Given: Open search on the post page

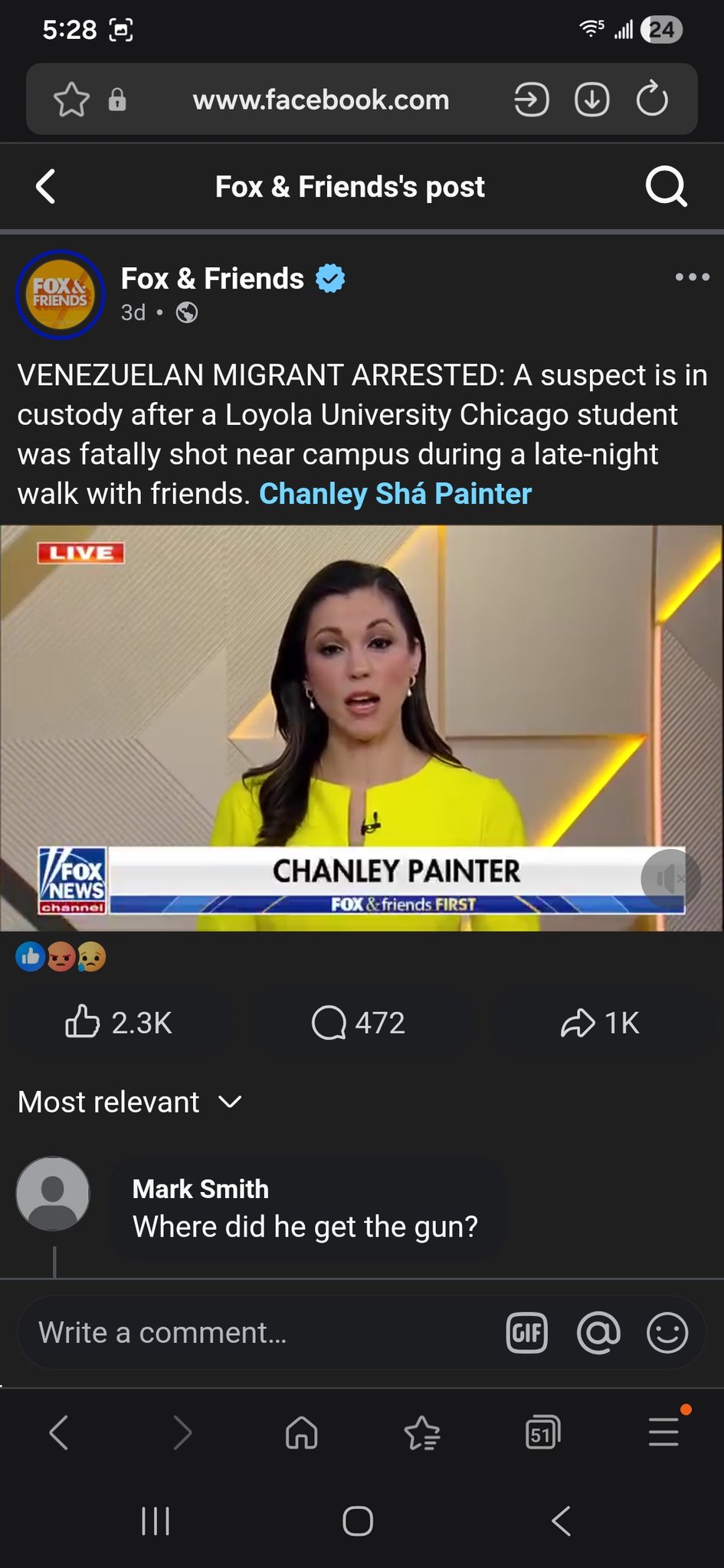Looking at the screenshot, I should point(665,187).
